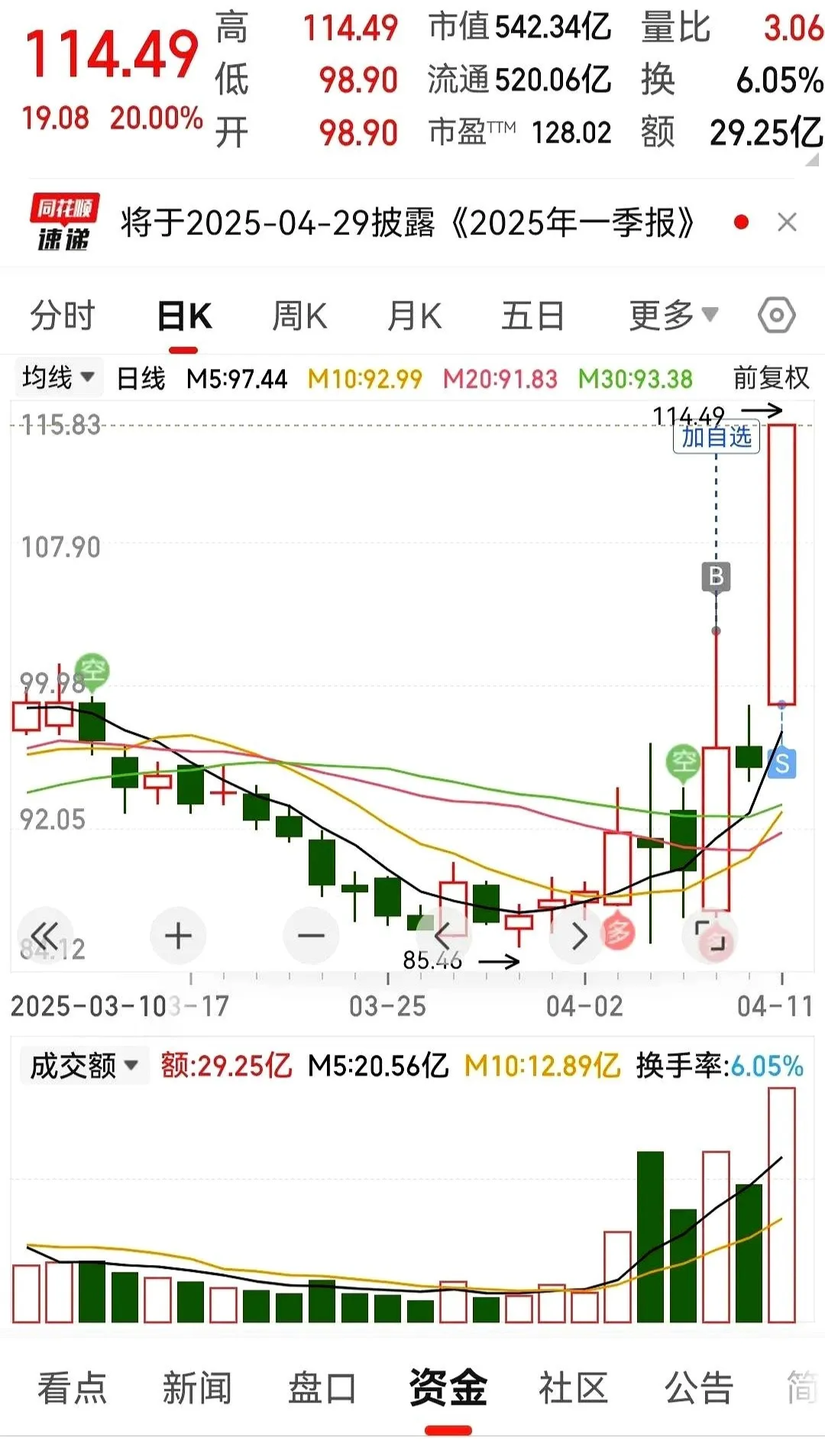The image size is (825, 1456).
Task: Expand the 成交额 sub-indicator dropdown
Action: pos(83,1066)
